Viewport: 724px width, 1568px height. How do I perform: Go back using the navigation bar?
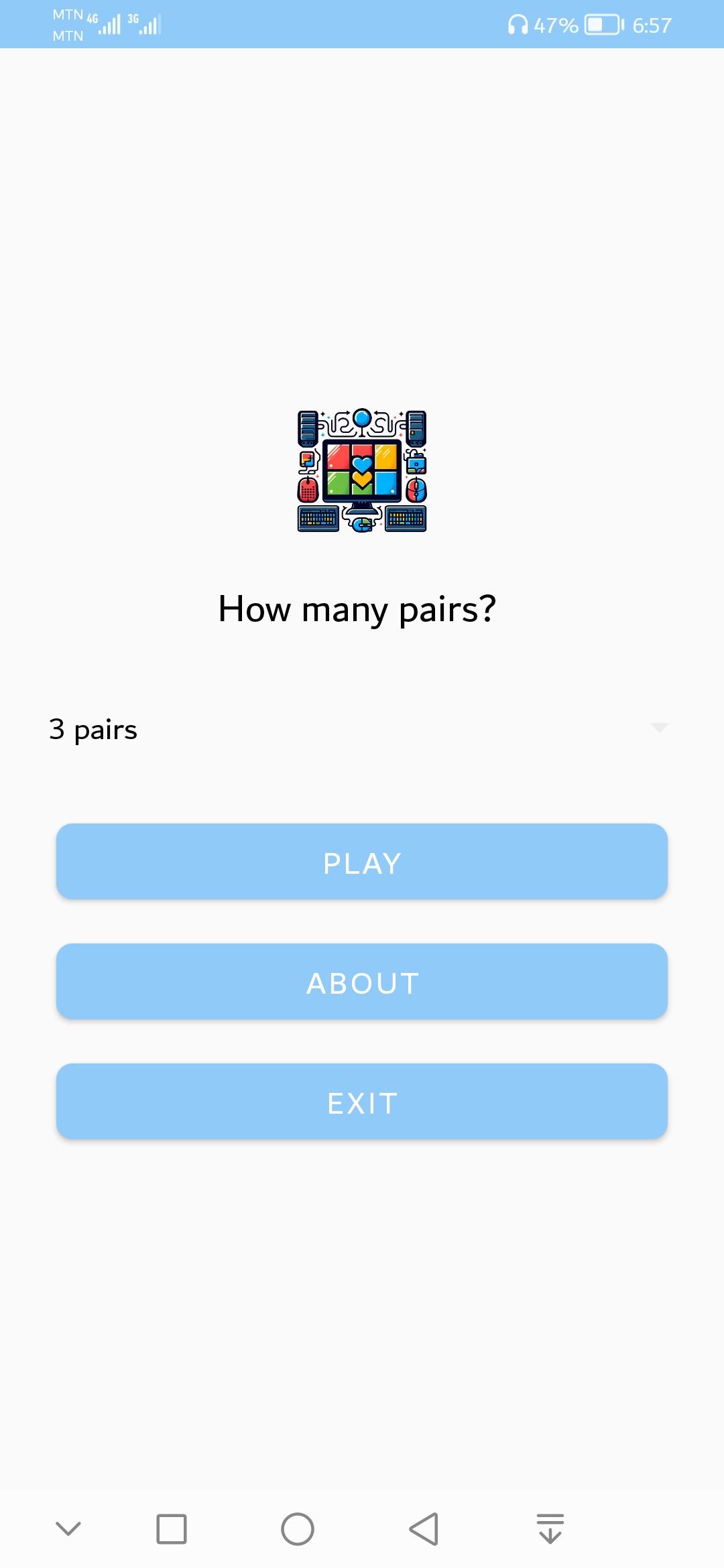tap(424, 1529)
